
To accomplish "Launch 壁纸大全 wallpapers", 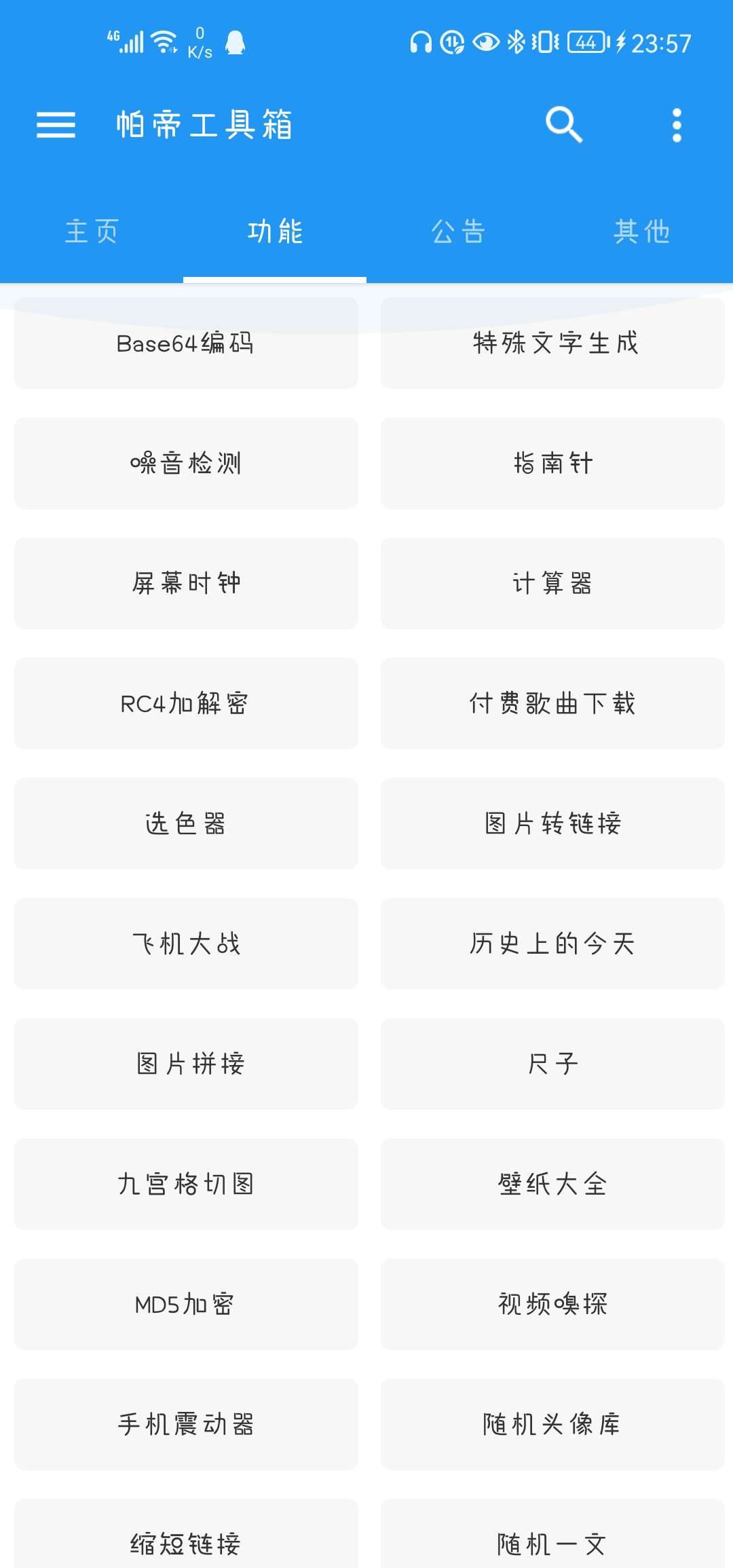I will tap(552, 1184).
